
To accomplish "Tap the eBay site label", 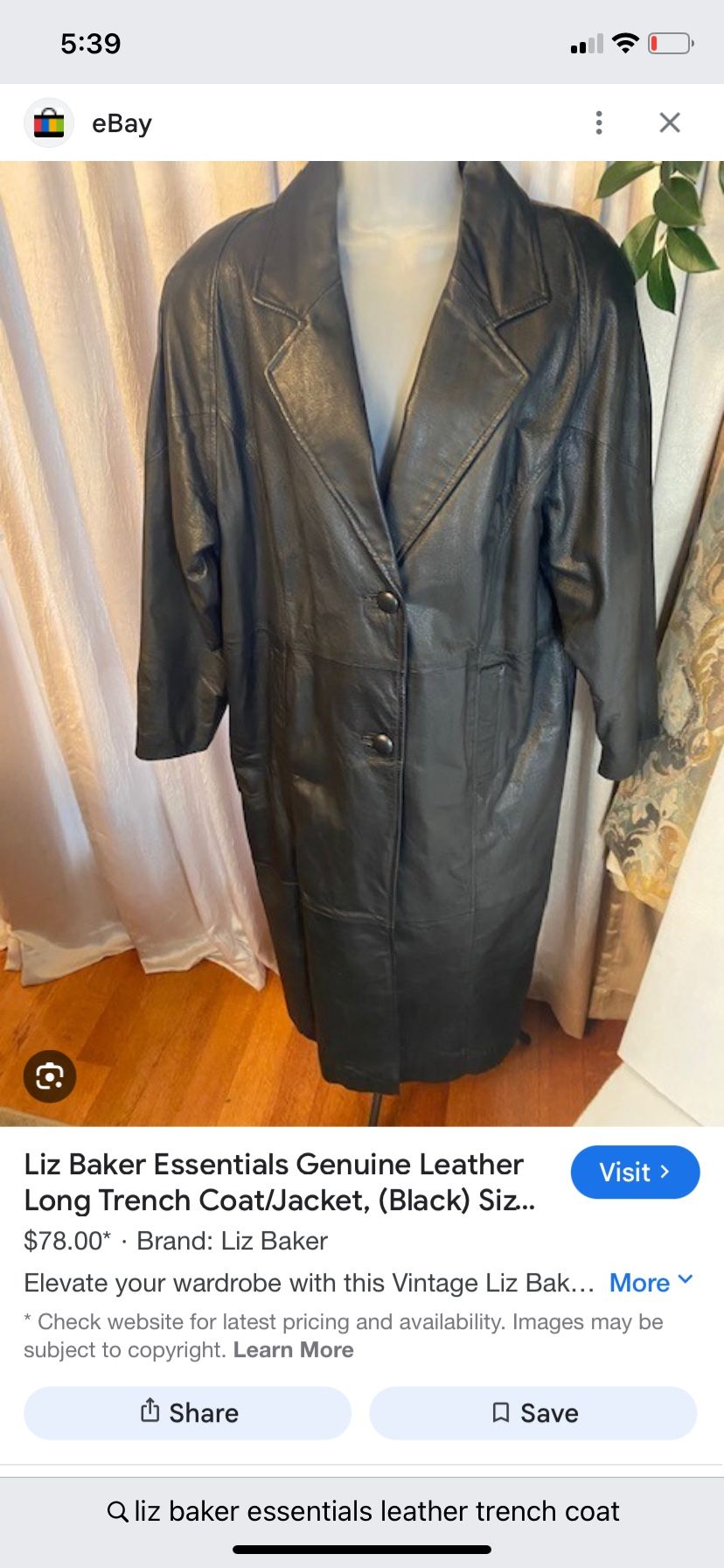I will (x=121, y=122).
